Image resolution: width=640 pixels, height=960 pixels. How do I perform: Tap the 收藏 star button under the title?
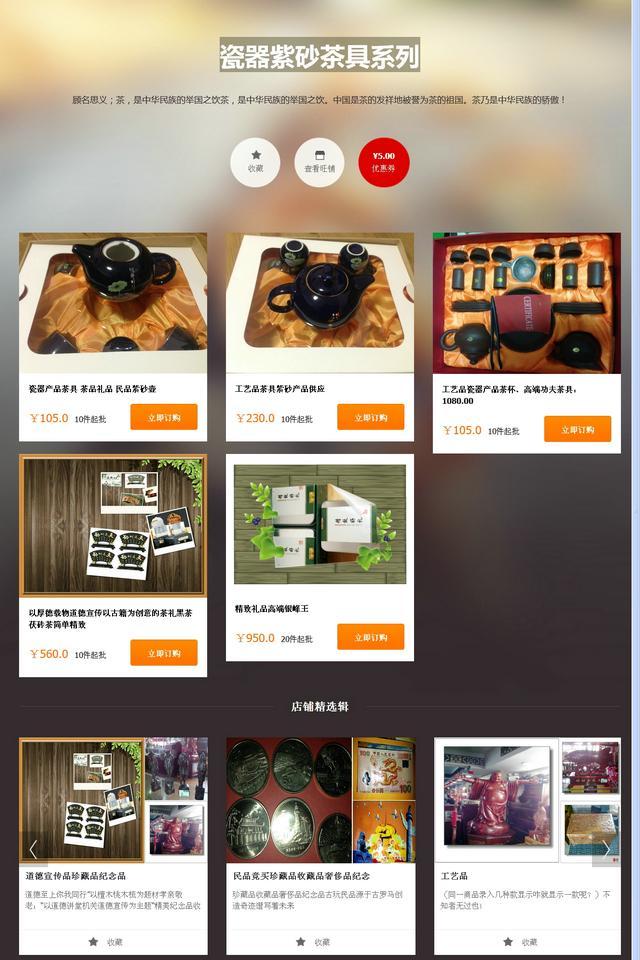[x=255, y=161]
